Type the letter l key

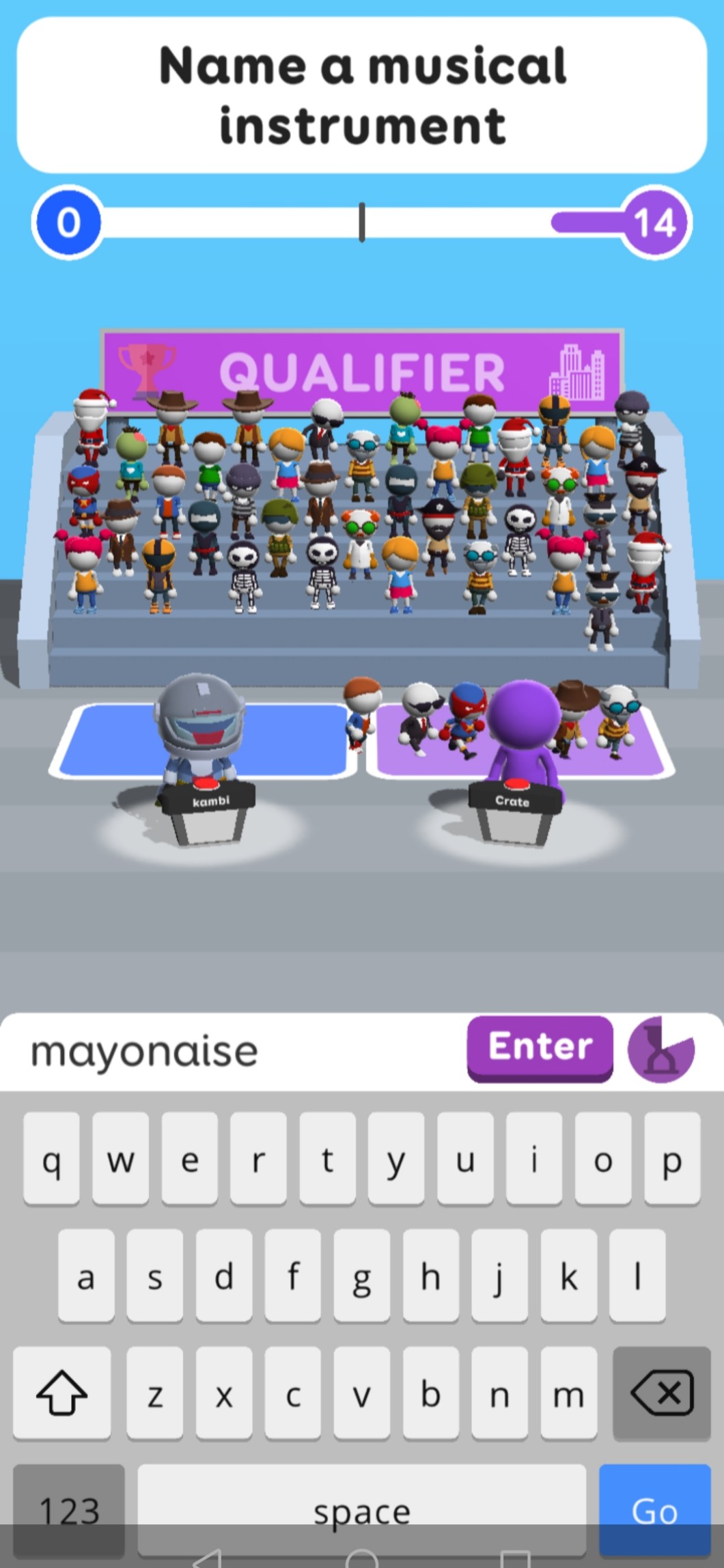[637, 1276]
